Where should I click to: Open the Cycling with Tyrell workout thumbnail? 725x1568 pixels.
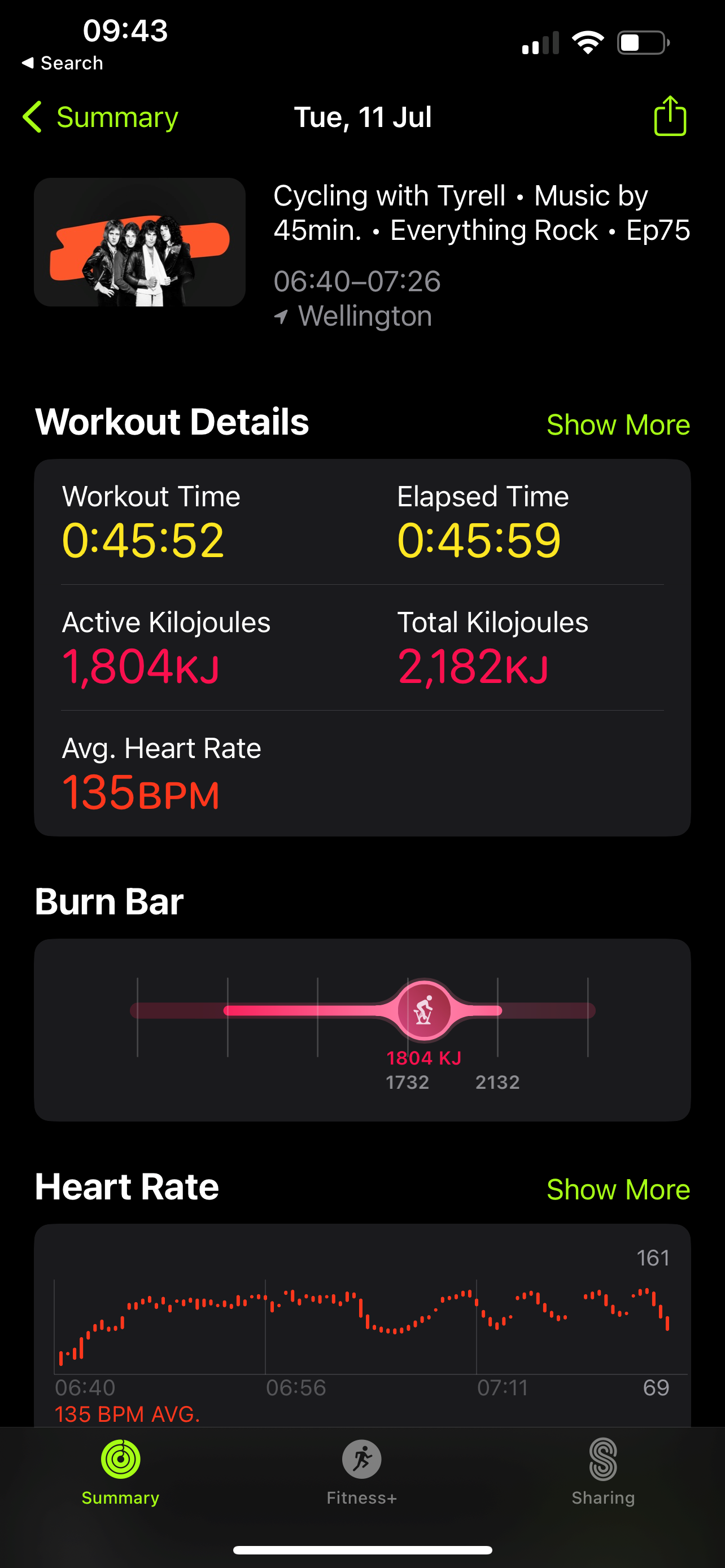click(x=140, y=242)
